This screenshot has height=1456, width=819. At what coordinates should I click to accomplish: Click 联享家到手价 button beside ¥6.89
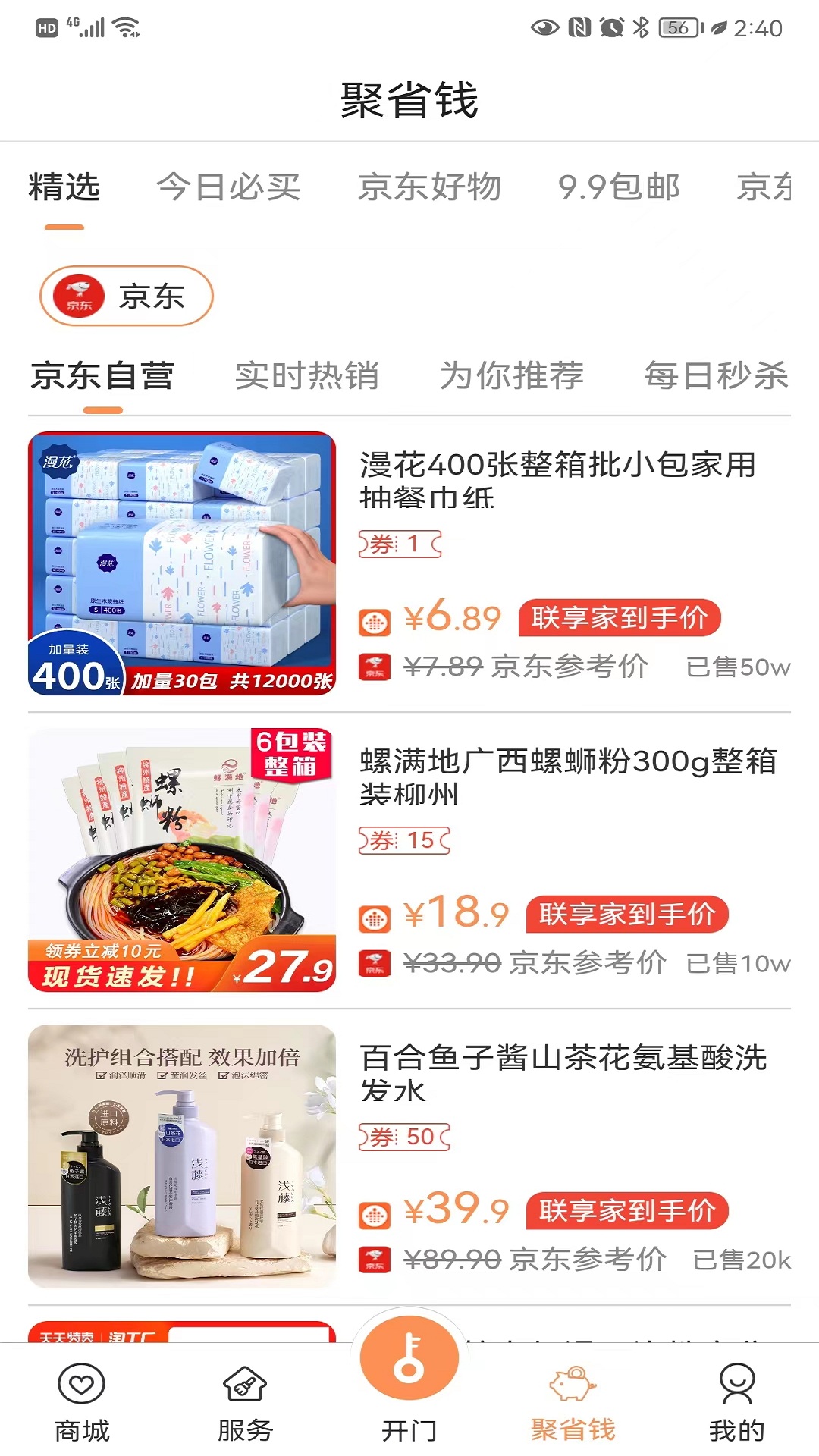[x=619, y=619]
